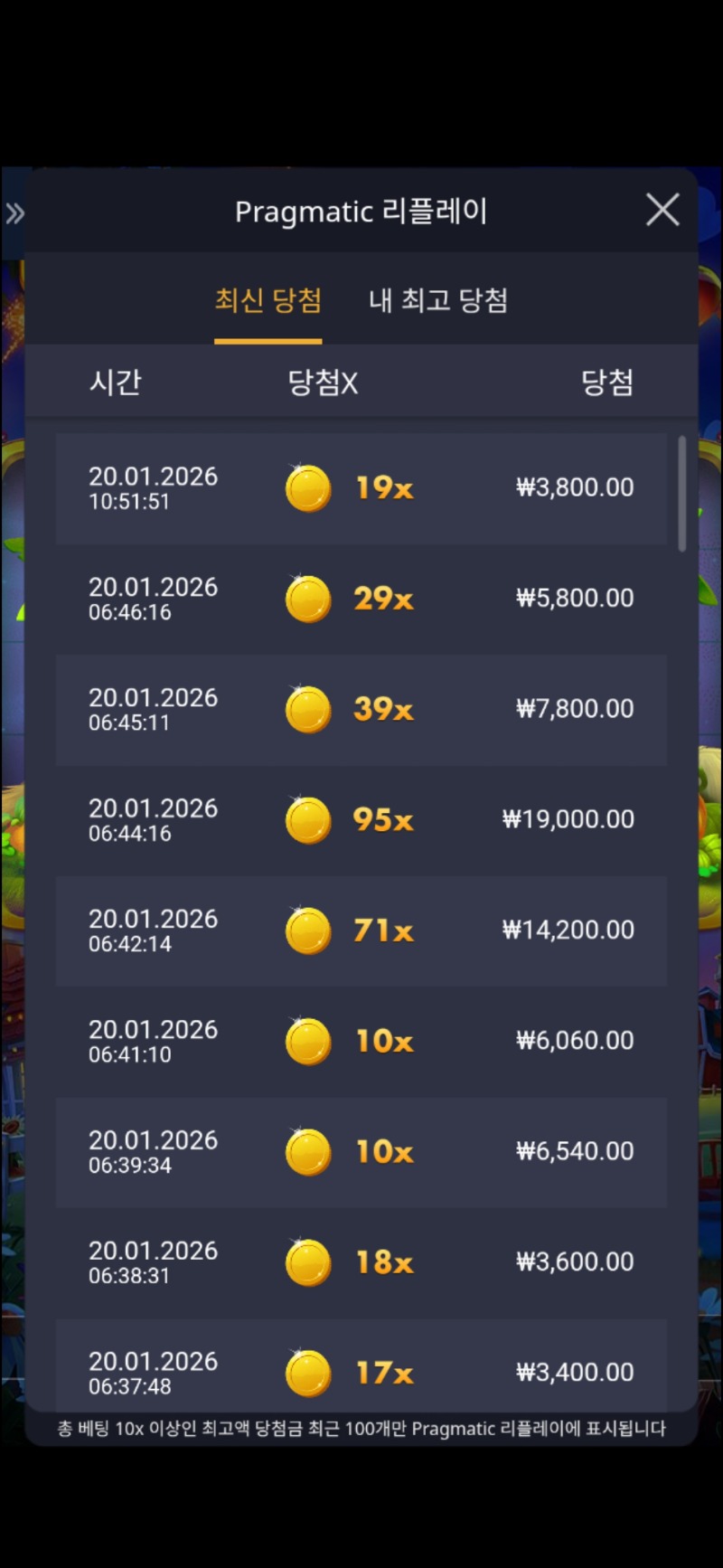Screen dimensions: 723x1568
Task: Select the 최신 당첨 tab
Action: (x=268, y=300)
